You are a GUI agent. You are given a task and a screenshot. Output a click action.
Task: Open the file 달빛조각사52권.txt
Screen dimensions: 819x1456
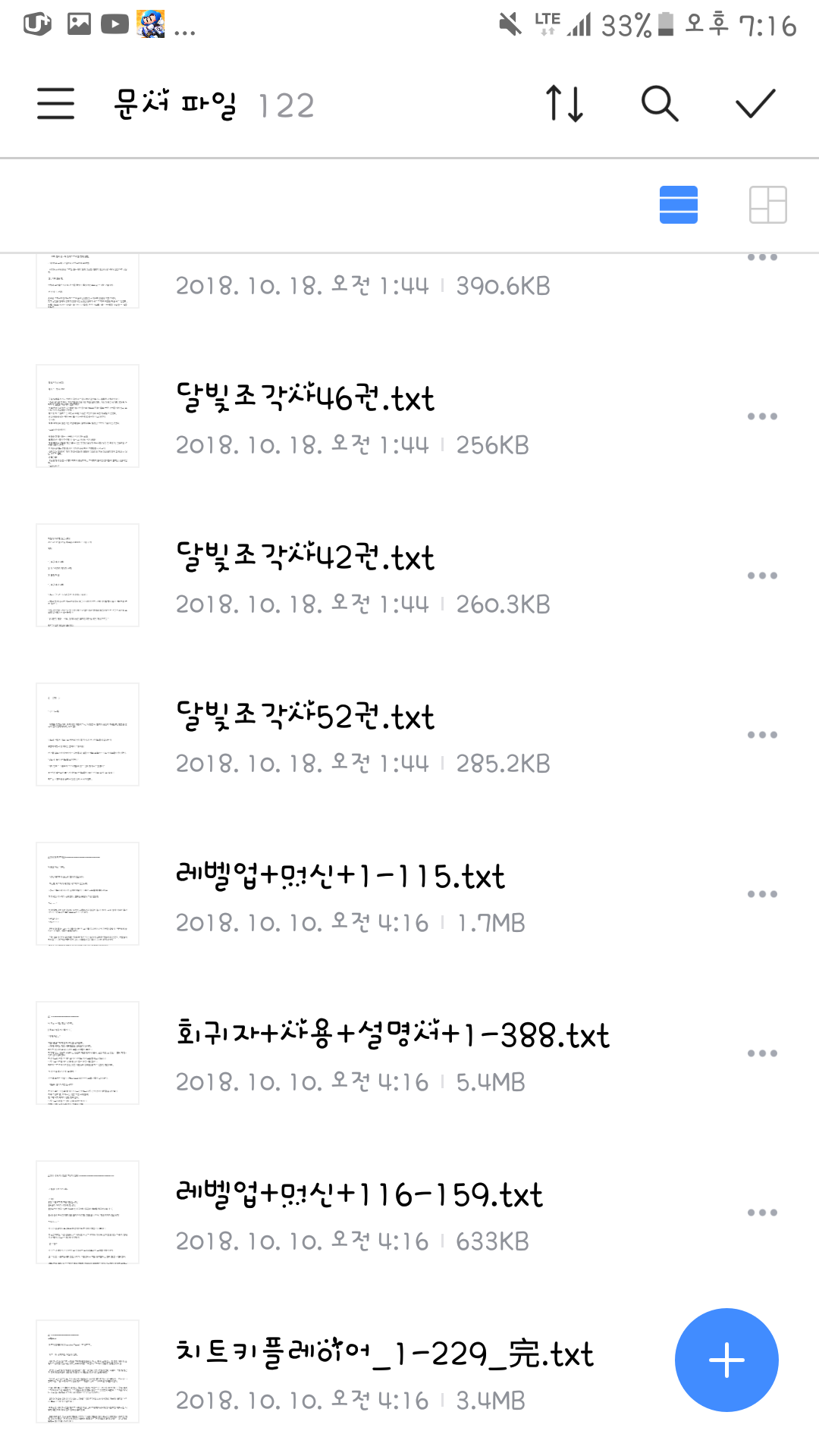[305, 718]
